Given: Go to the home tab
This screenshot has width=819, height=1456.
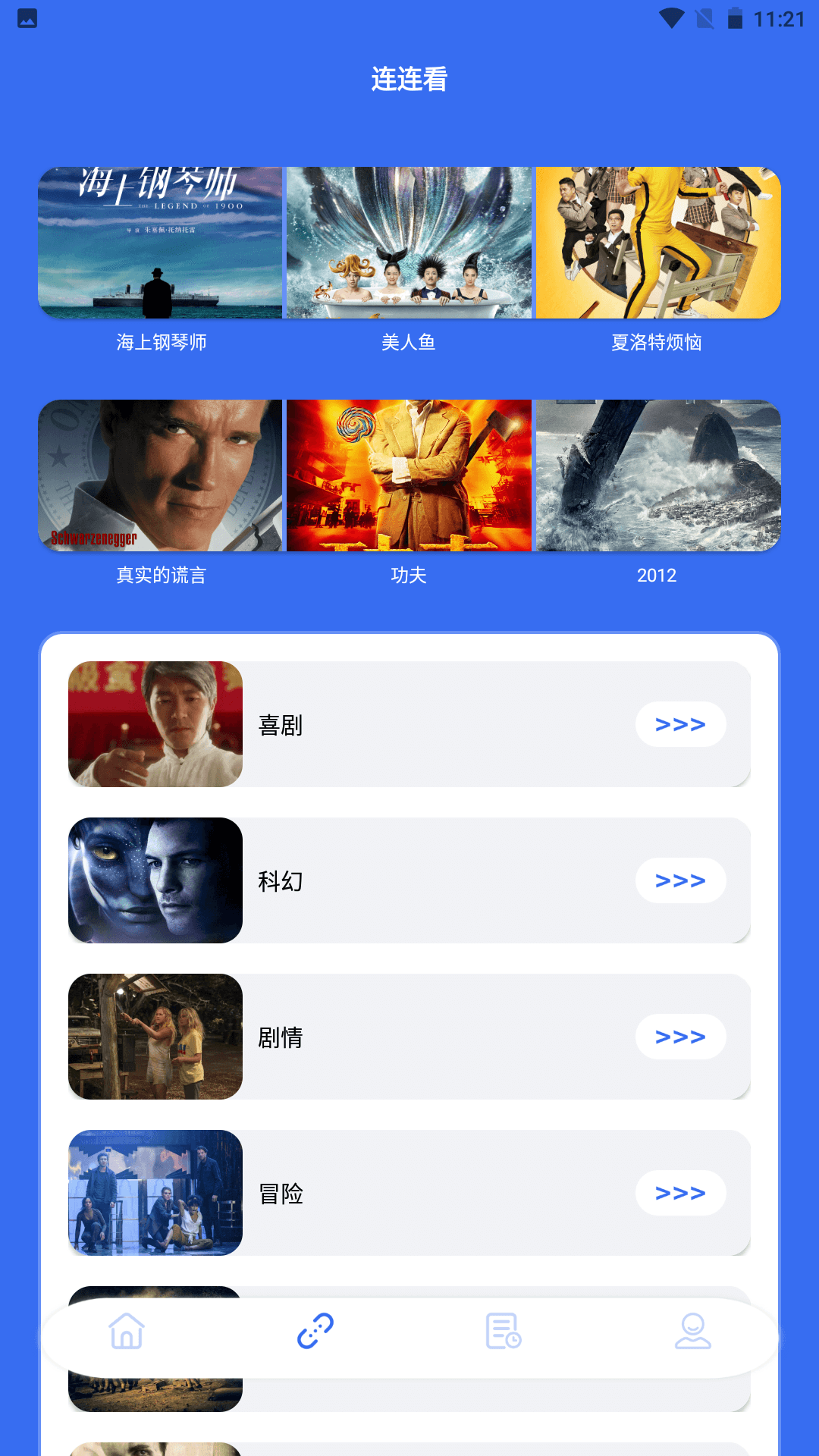Looking at the screenshot, I should click(127, 1331).
